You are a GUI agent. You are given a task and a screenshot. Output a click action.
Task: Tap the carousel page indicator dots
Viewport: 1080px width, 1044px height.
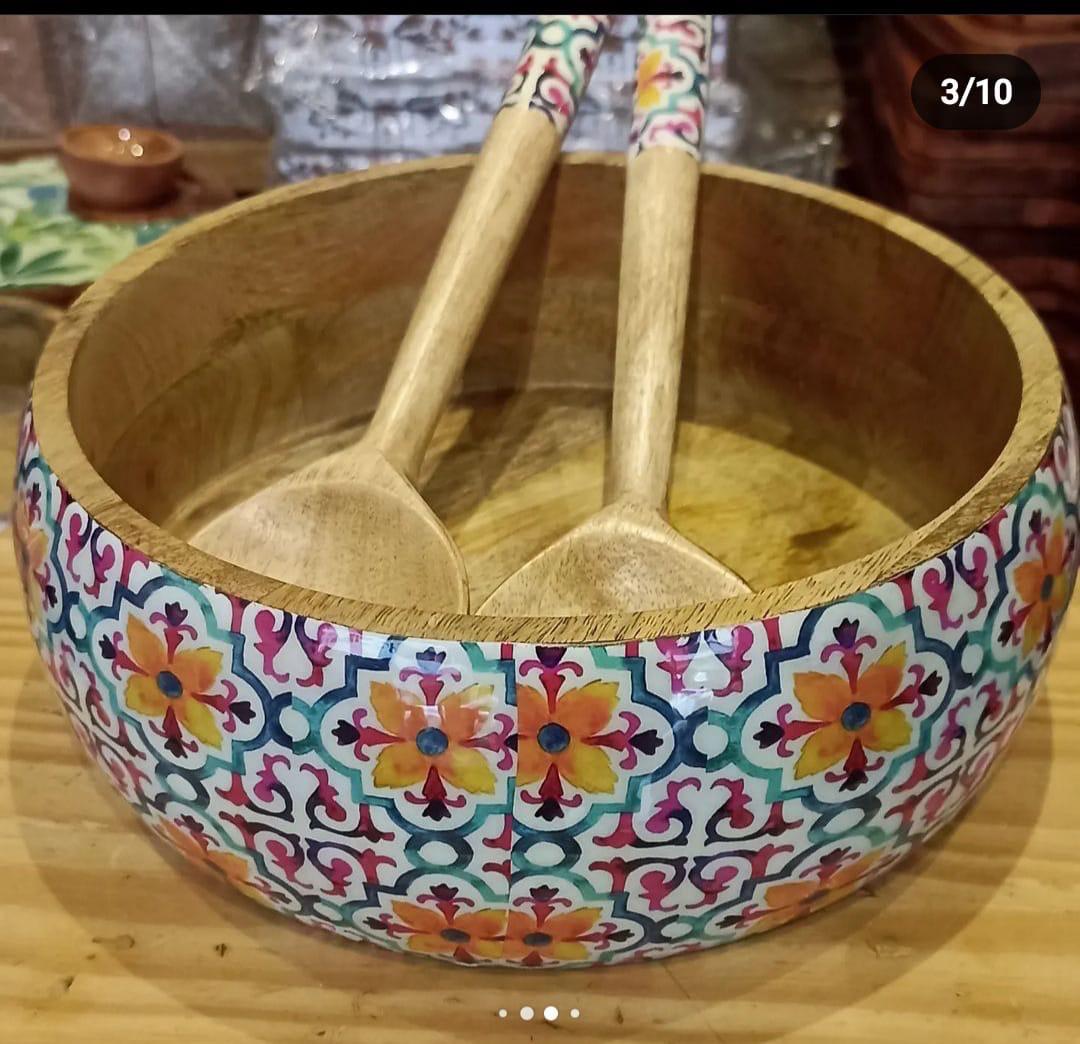click(x=539, y=1013)
